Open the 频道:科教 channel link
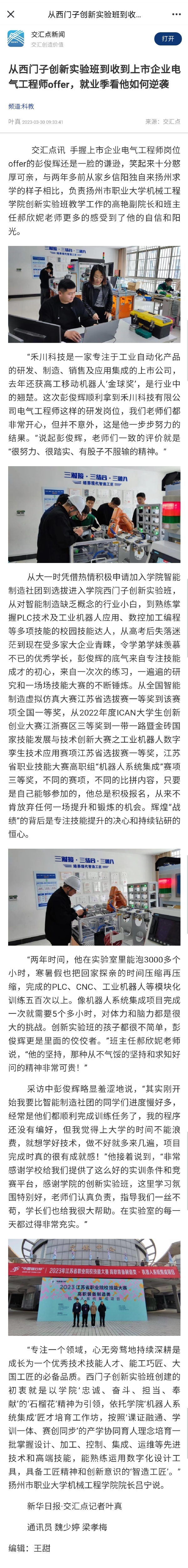This screenshot has width=188, height=1568. [x=21, y=107]
